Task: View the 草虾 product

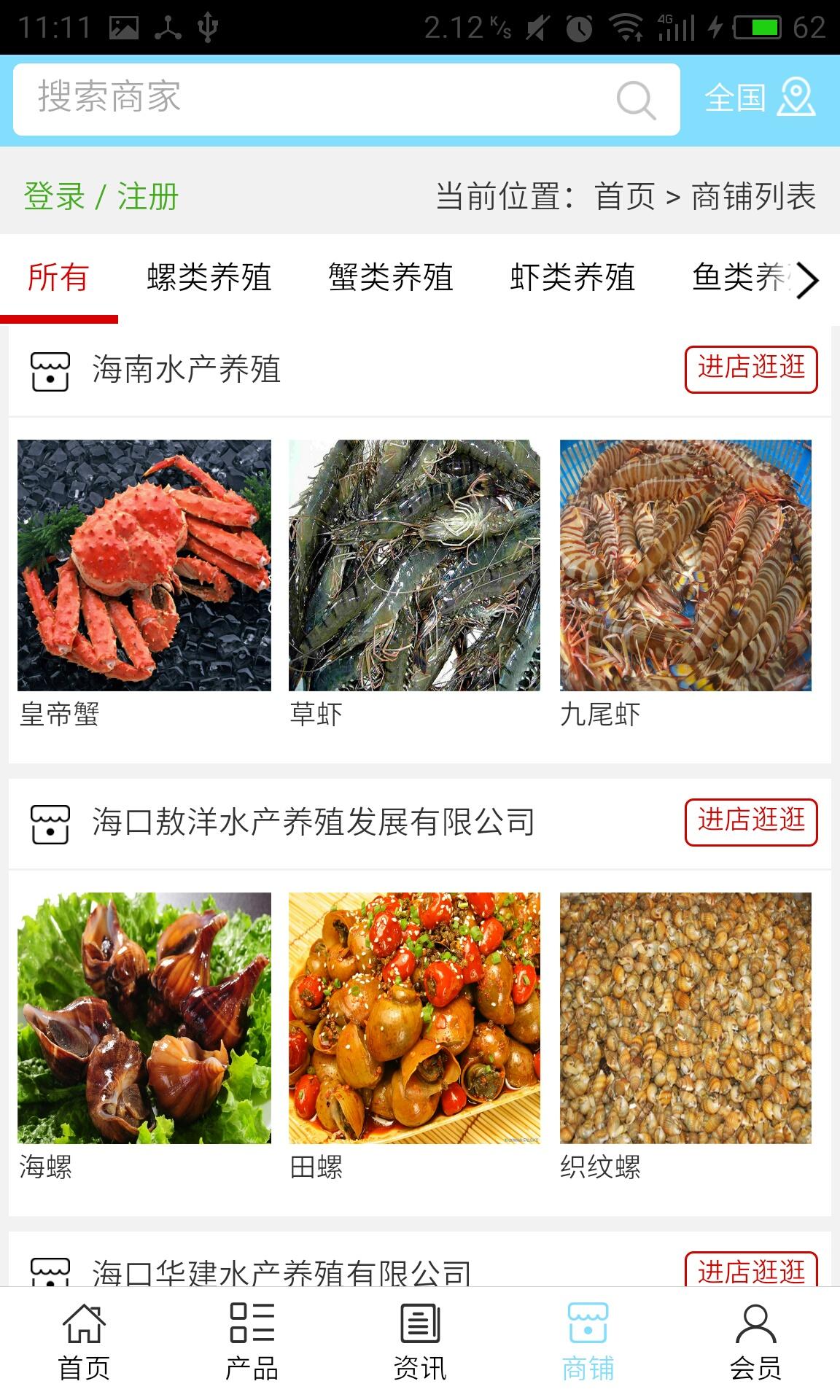Action: pyautogui.click(x=414, y=565)
